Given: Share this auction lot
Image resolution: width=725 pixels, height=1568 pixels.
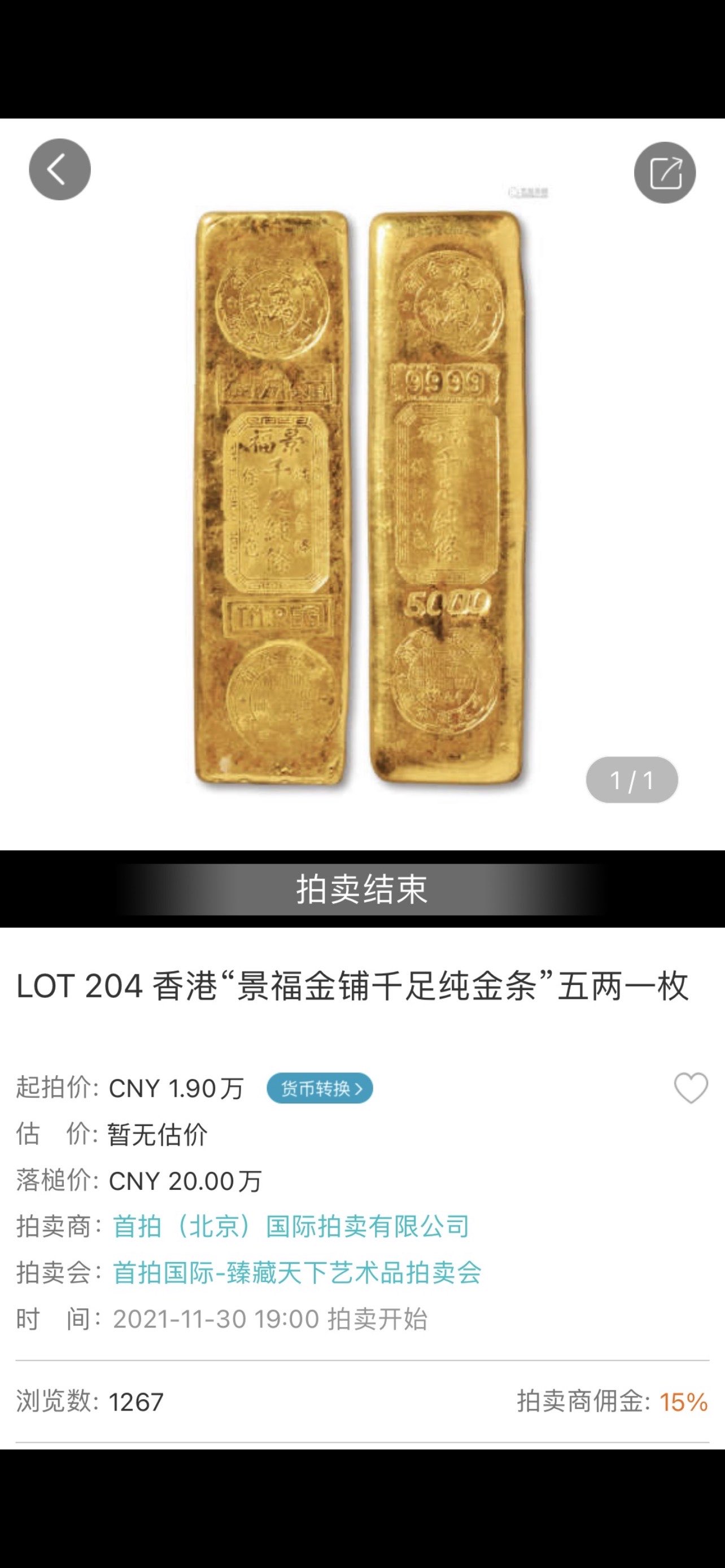Looking at the screenshot, I should (665, 172).
